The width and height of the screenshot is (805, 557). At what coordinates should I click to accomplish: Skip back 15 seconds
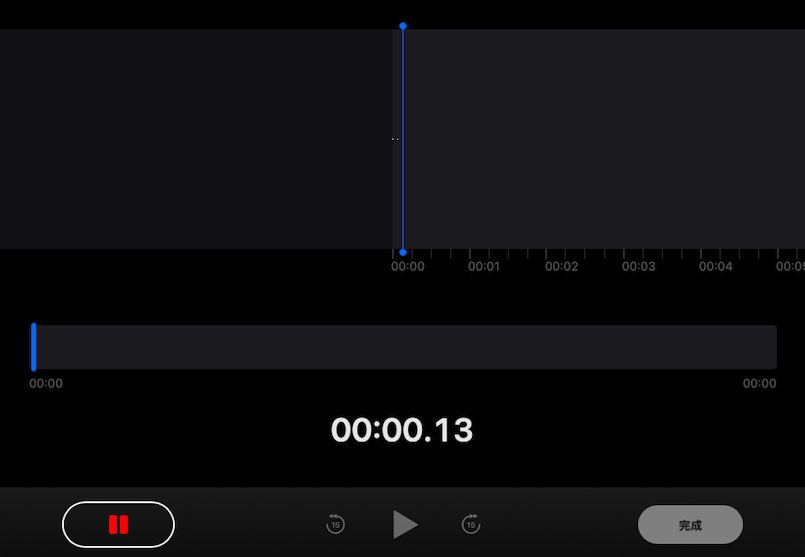336,524
